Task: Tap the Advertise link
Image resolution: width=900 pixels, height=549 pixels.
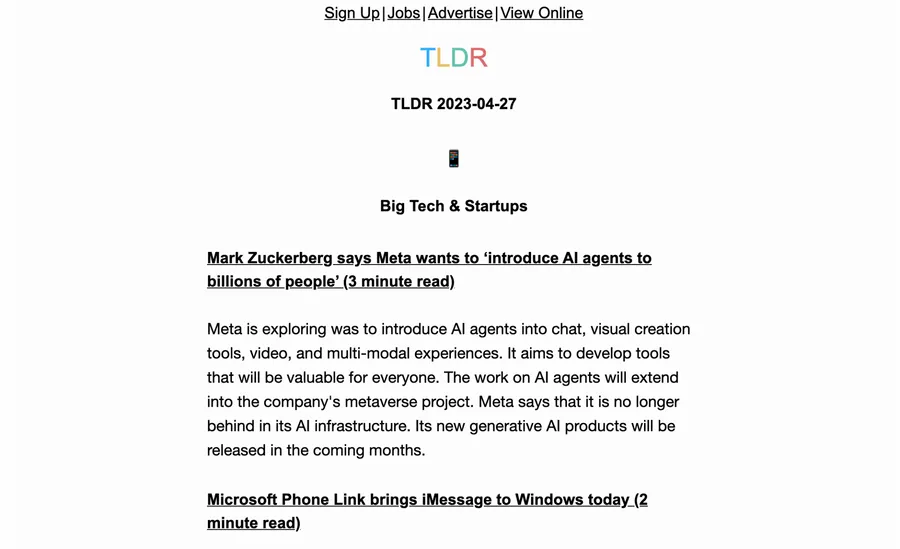Action: [x=460, y=13]
